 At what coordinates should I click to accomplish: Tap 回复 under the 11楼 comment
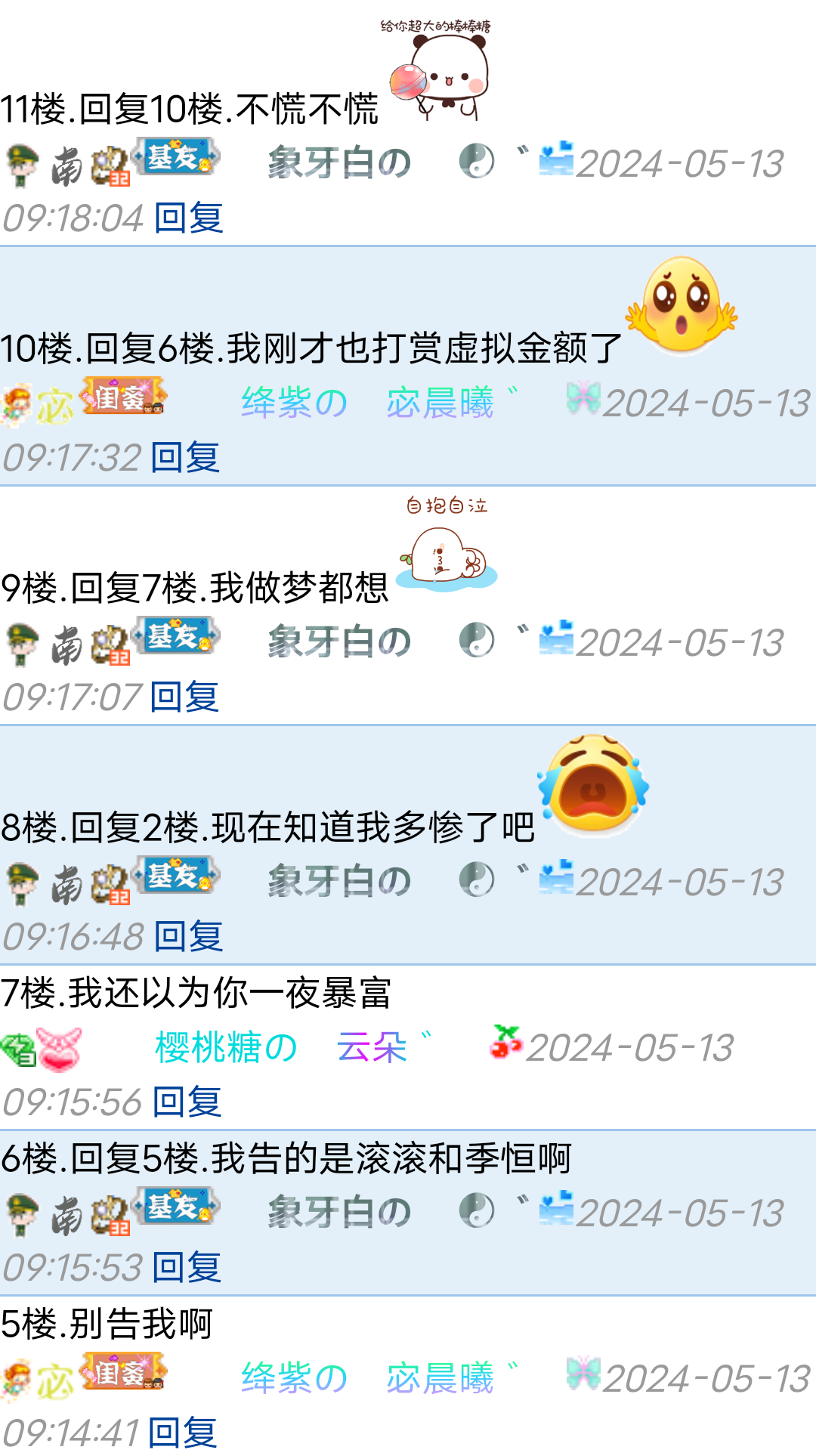[x=189, y=218]
